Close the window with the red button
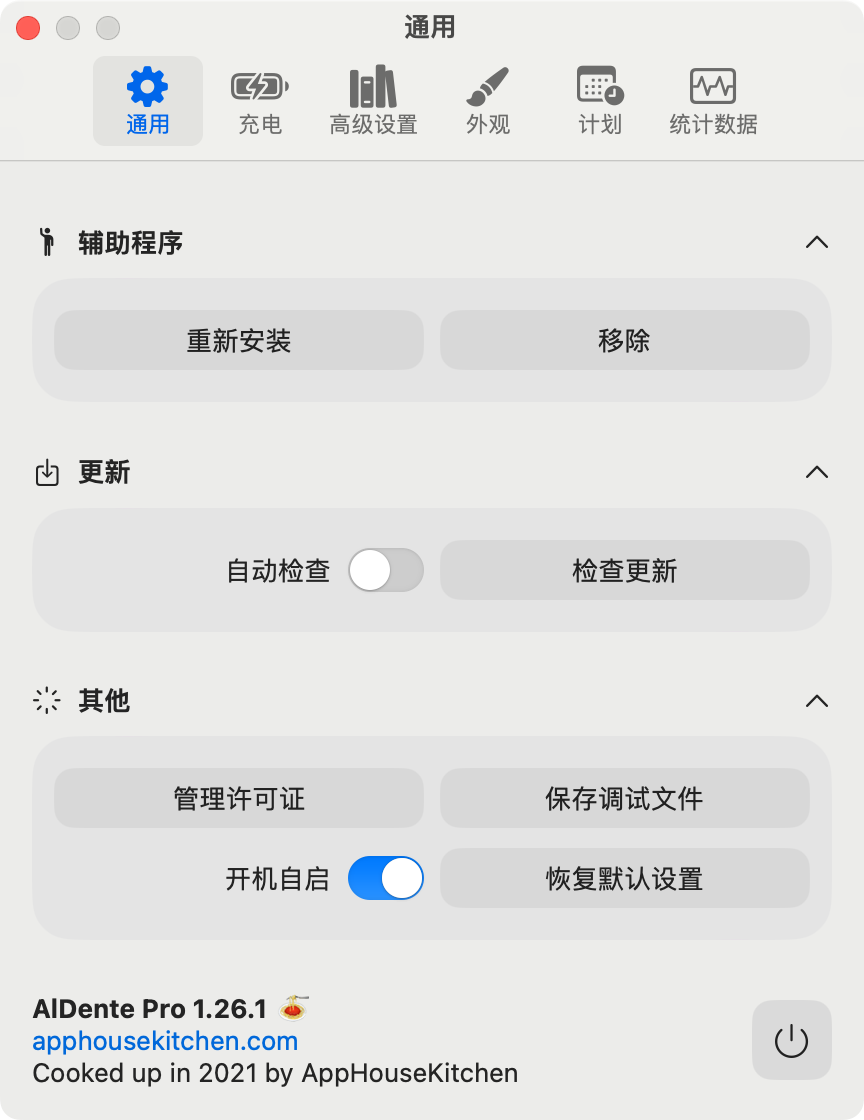The image size is (864, 1120). click(x=29, y=29)
